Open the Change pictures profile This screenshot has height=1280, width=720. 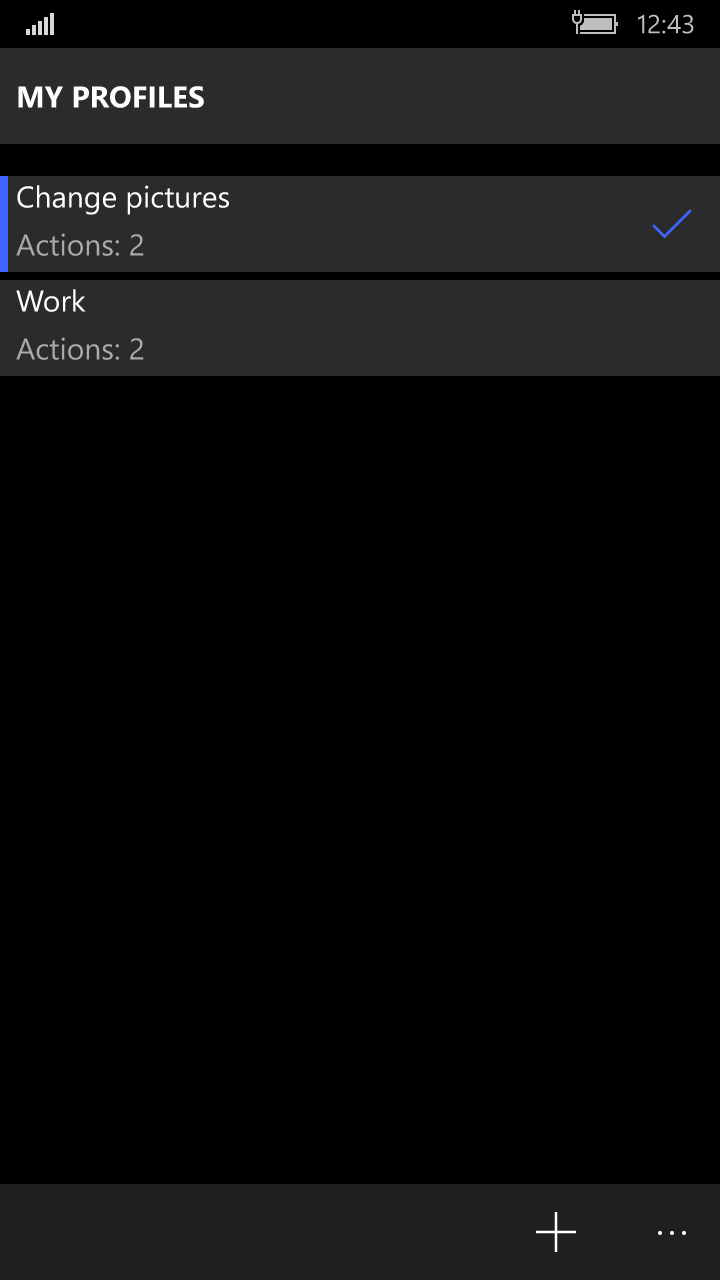360,224
